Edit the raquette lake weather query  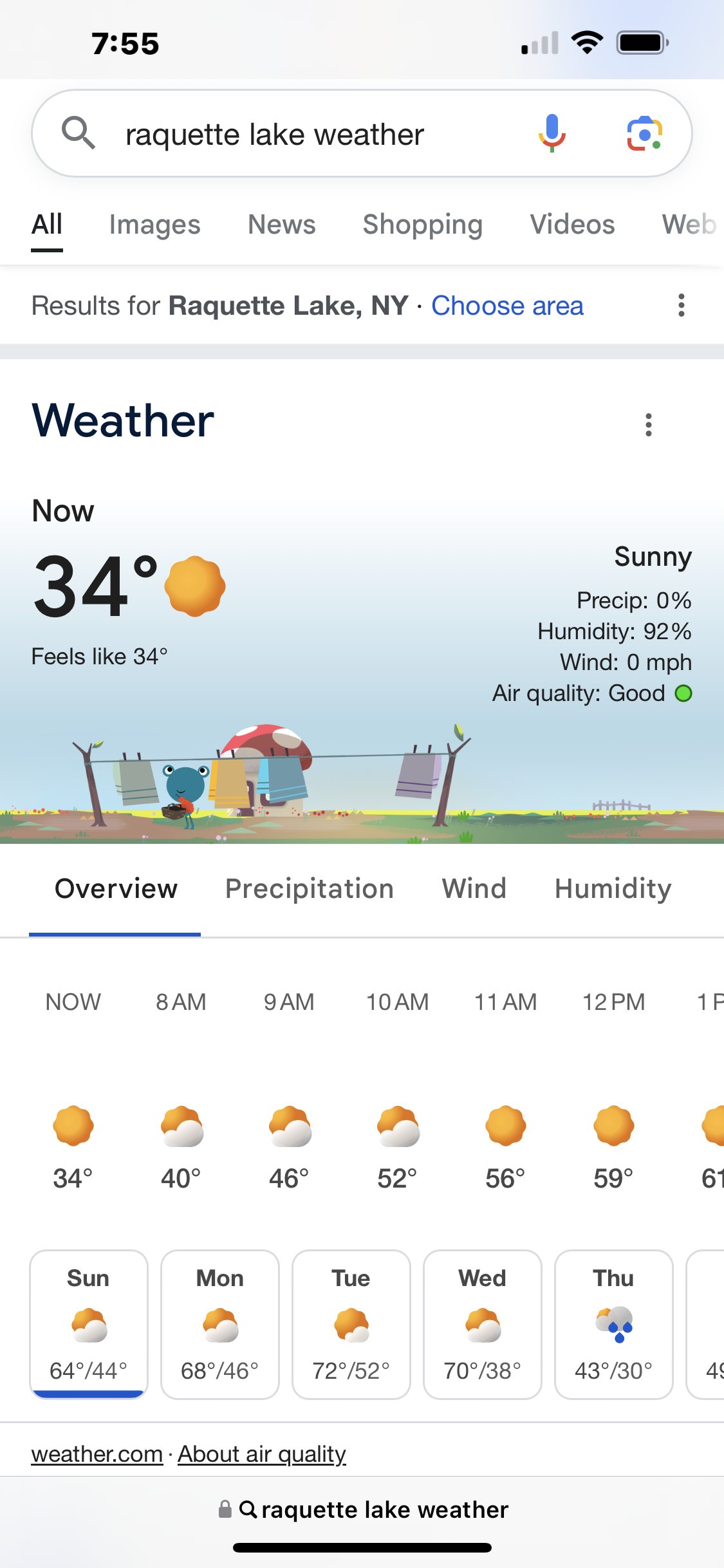(275, 135)
